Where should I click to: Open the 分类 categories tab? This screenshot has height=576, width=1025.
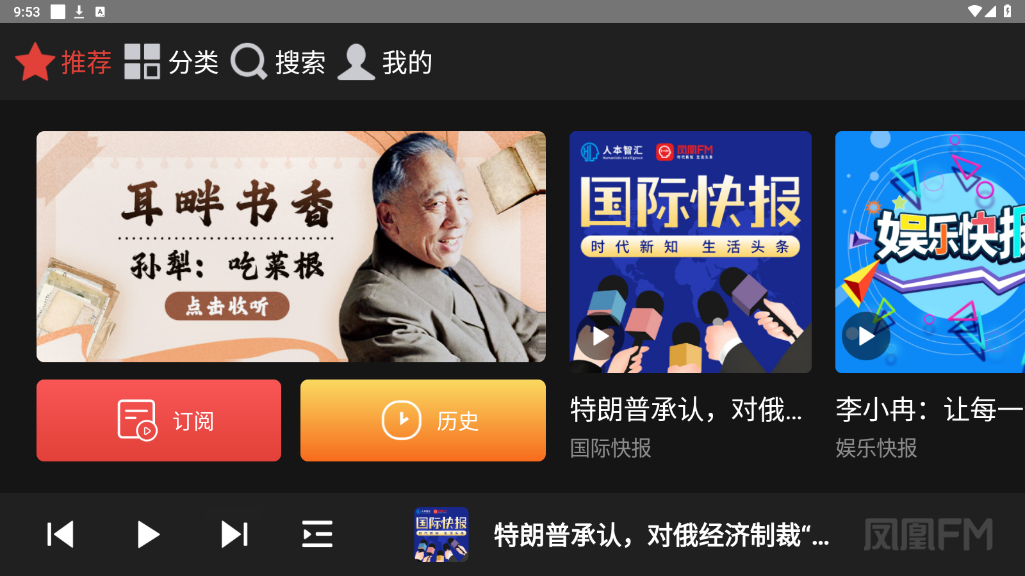click(171, 62)
